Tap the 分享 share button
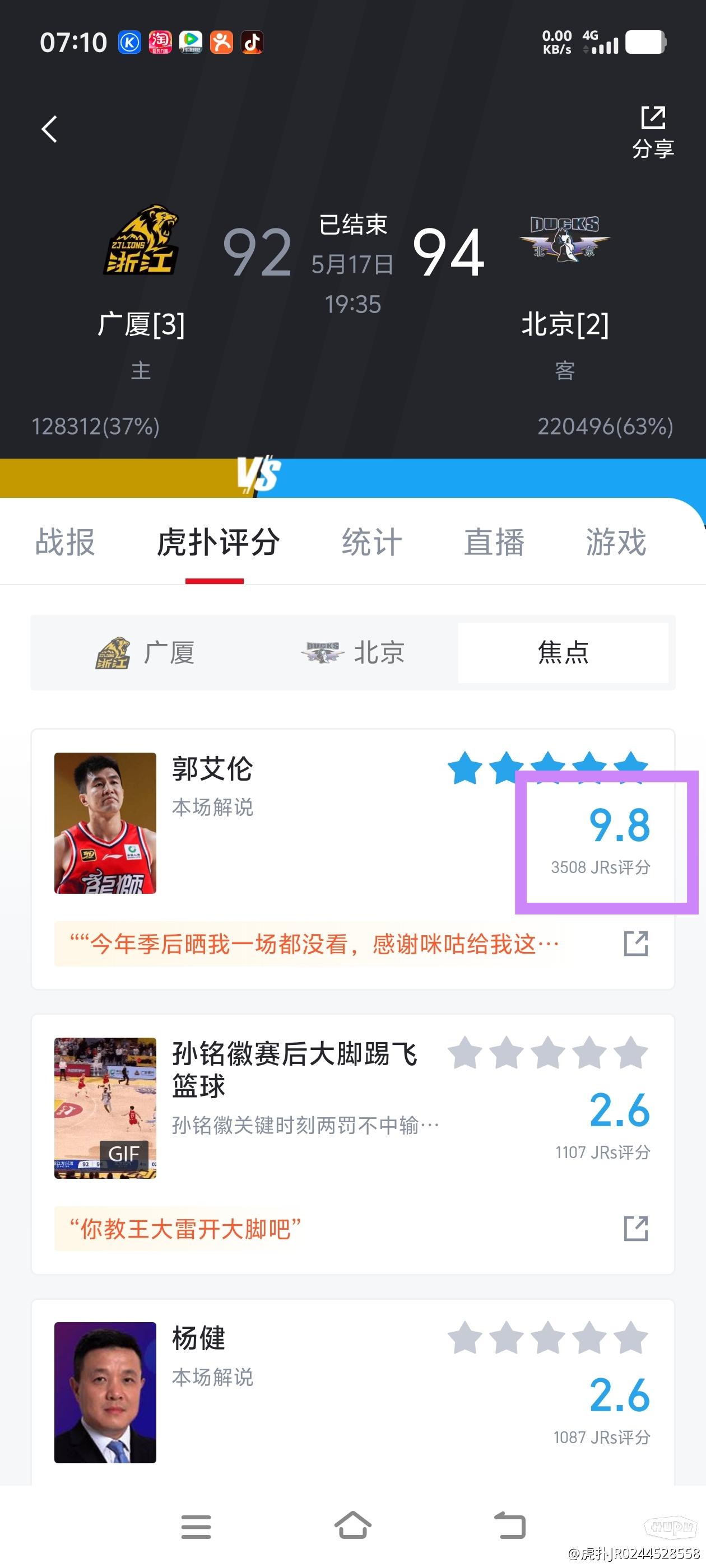Screen dimensions: 706x1568 653,132
